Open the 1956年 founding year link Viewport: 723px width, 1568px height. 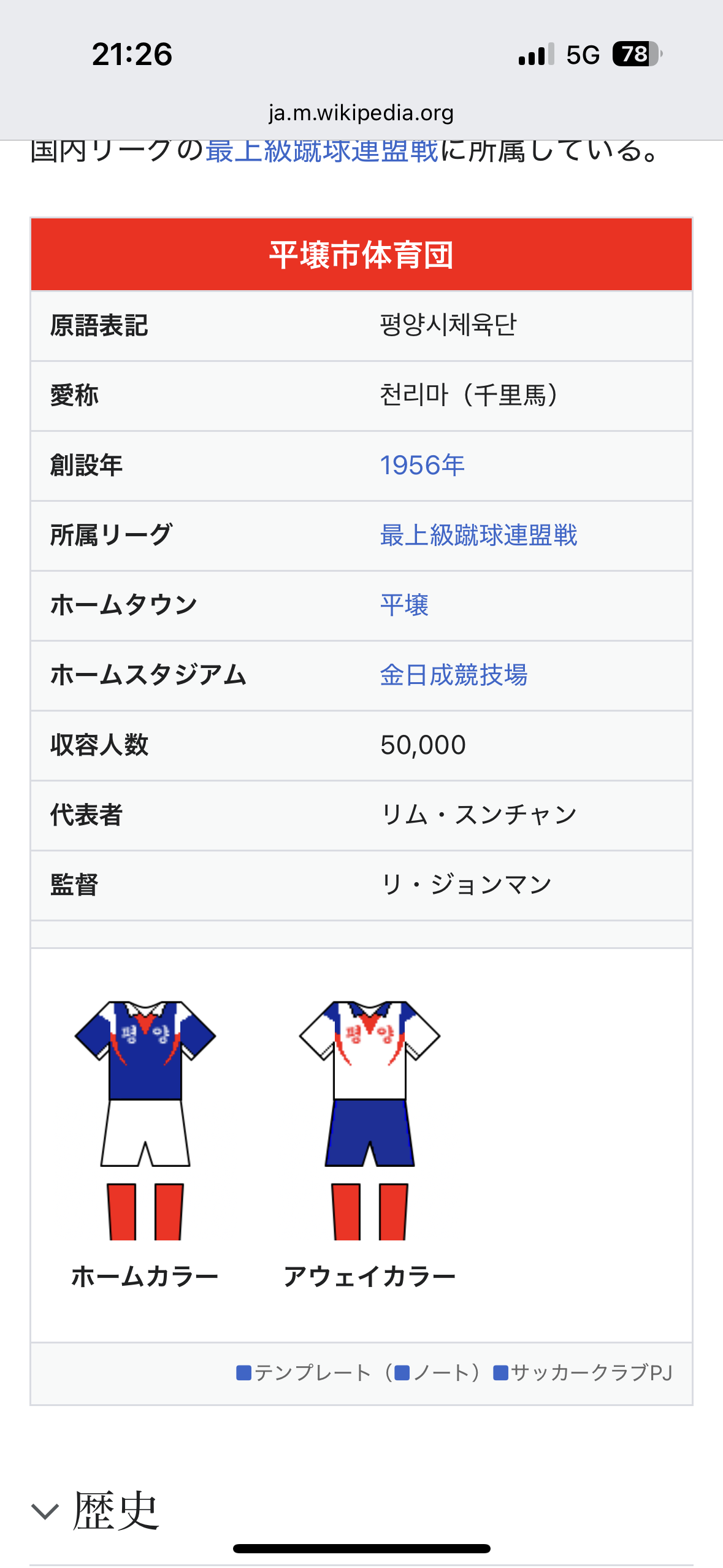(423, 466)
